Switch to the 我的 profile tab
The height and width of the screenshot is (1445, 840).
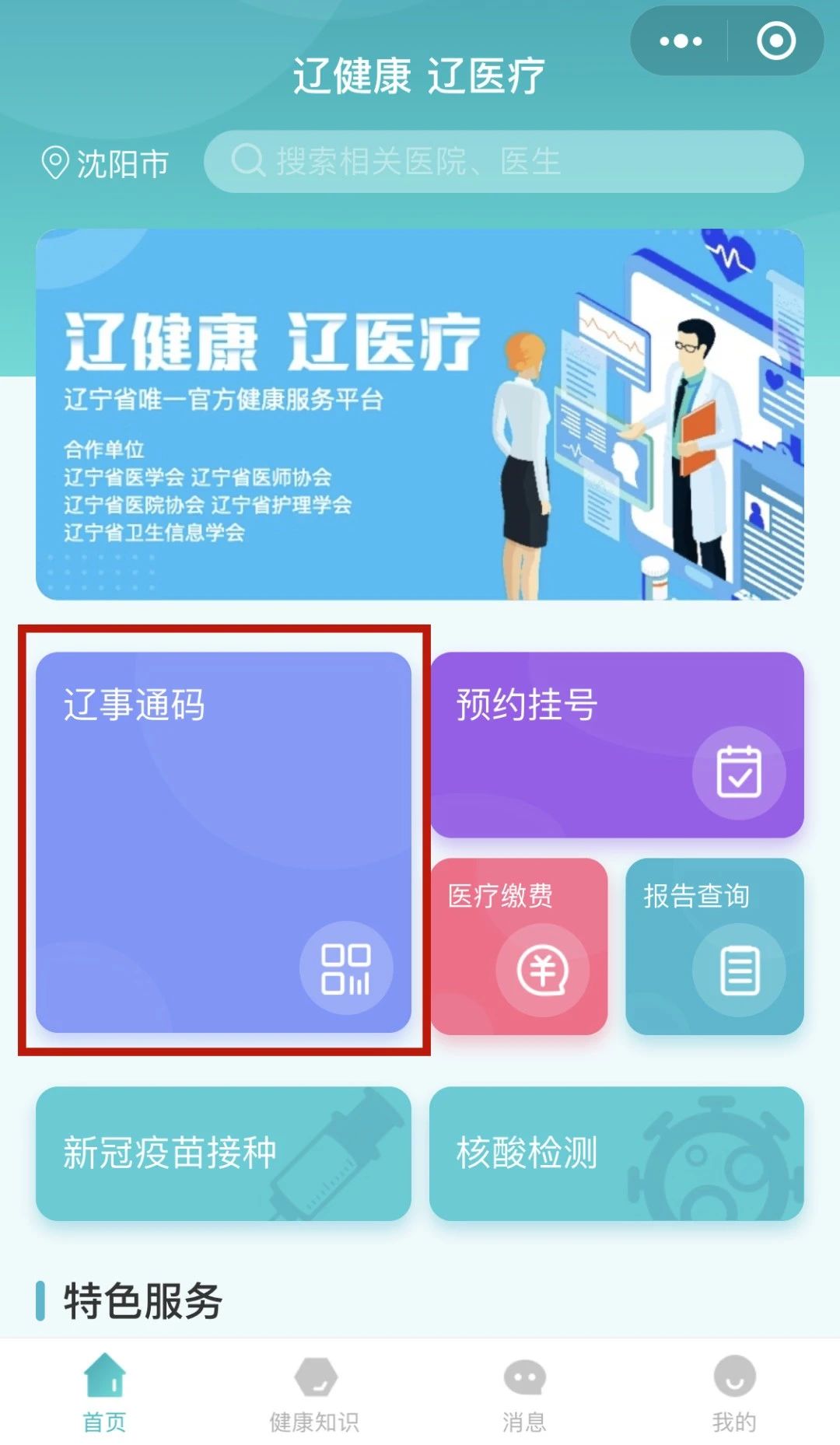pyautogui.click(x=734, y=1394)
